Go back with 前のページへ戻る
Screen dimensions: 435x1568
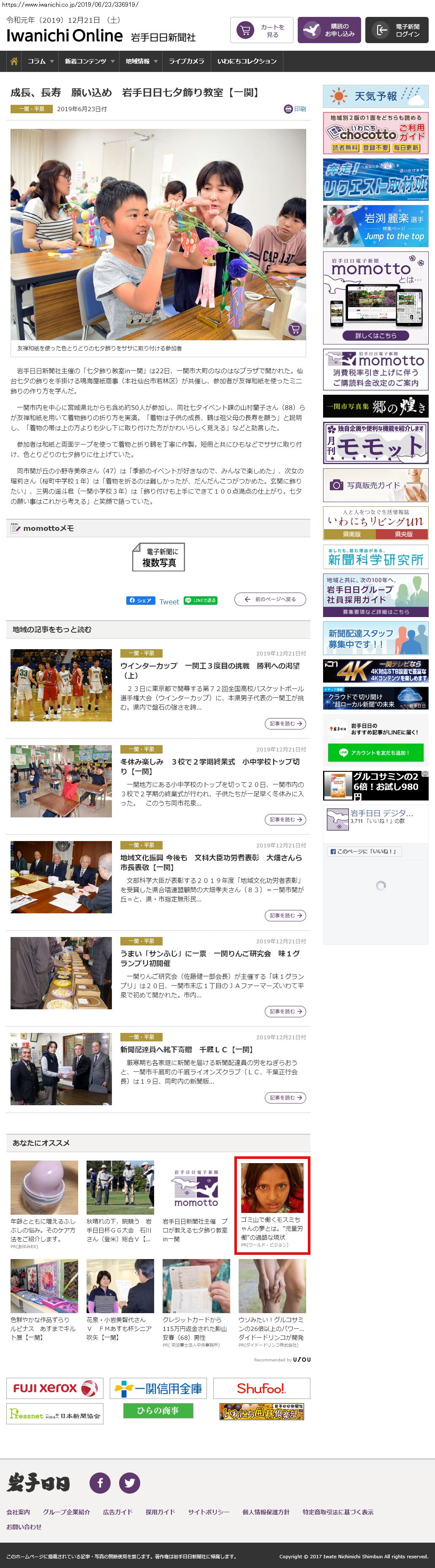(x=269, y=600)
